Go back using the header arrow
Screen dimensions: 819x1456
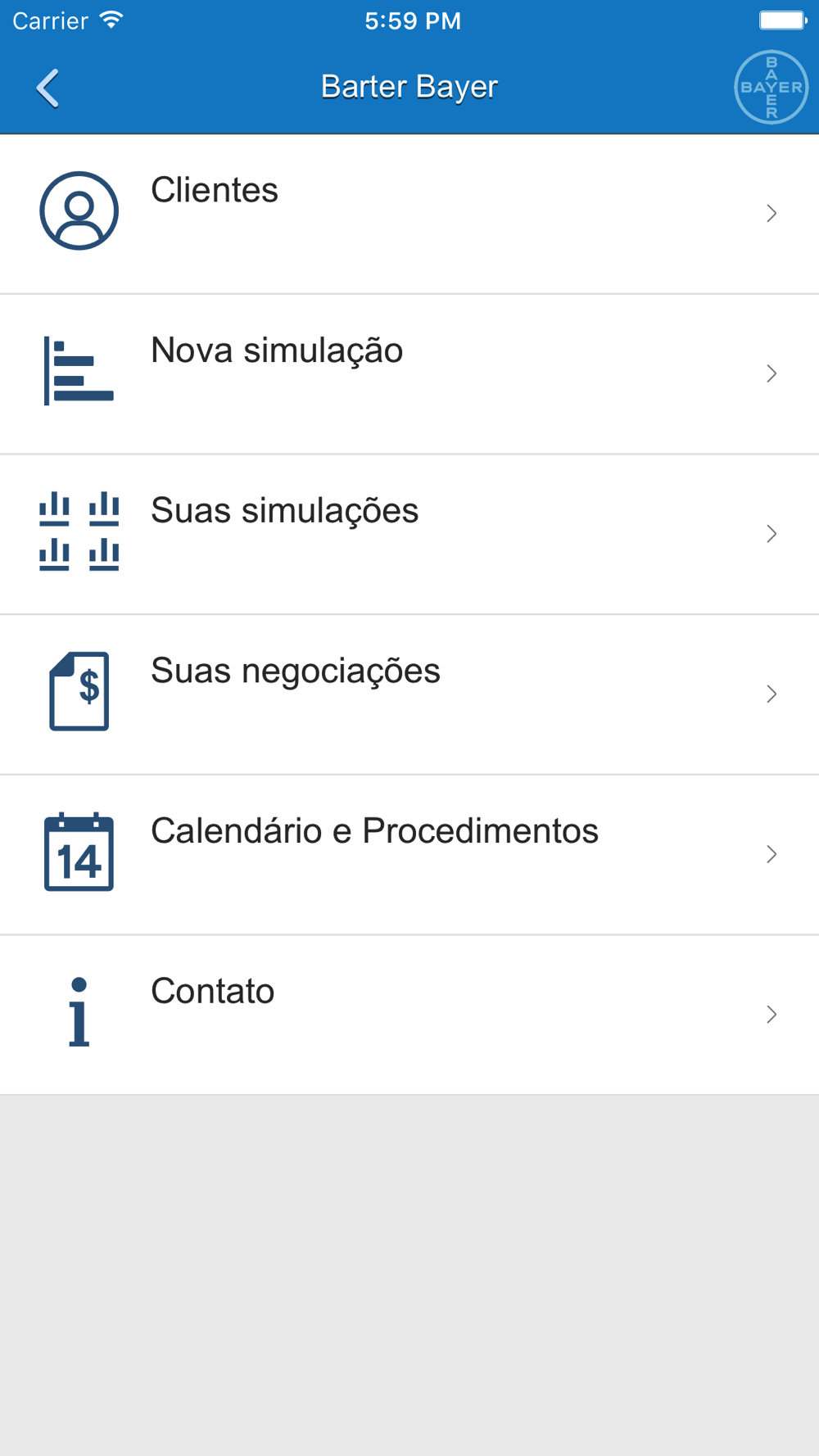48,88
